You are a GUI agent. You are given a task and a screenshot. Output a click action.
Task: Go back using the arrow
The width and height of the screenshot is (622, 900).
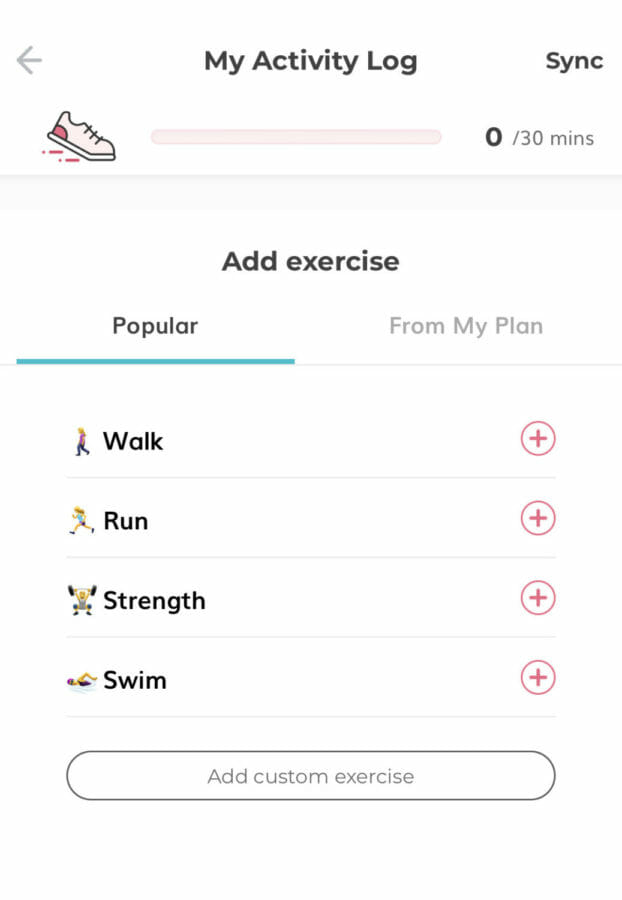(x=29, y=61)
